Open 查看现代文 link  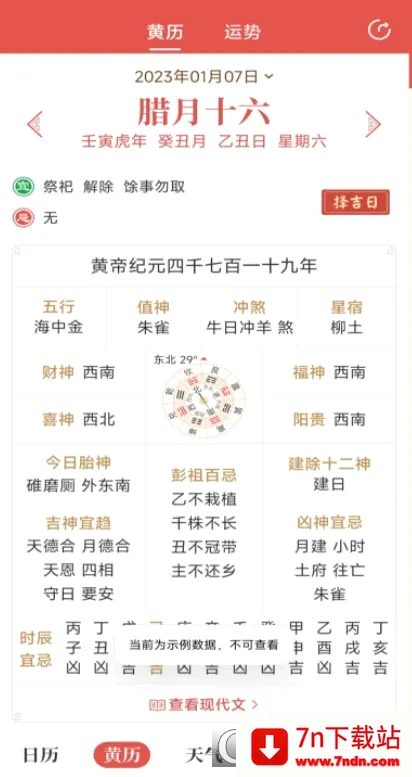pos(204,705)
